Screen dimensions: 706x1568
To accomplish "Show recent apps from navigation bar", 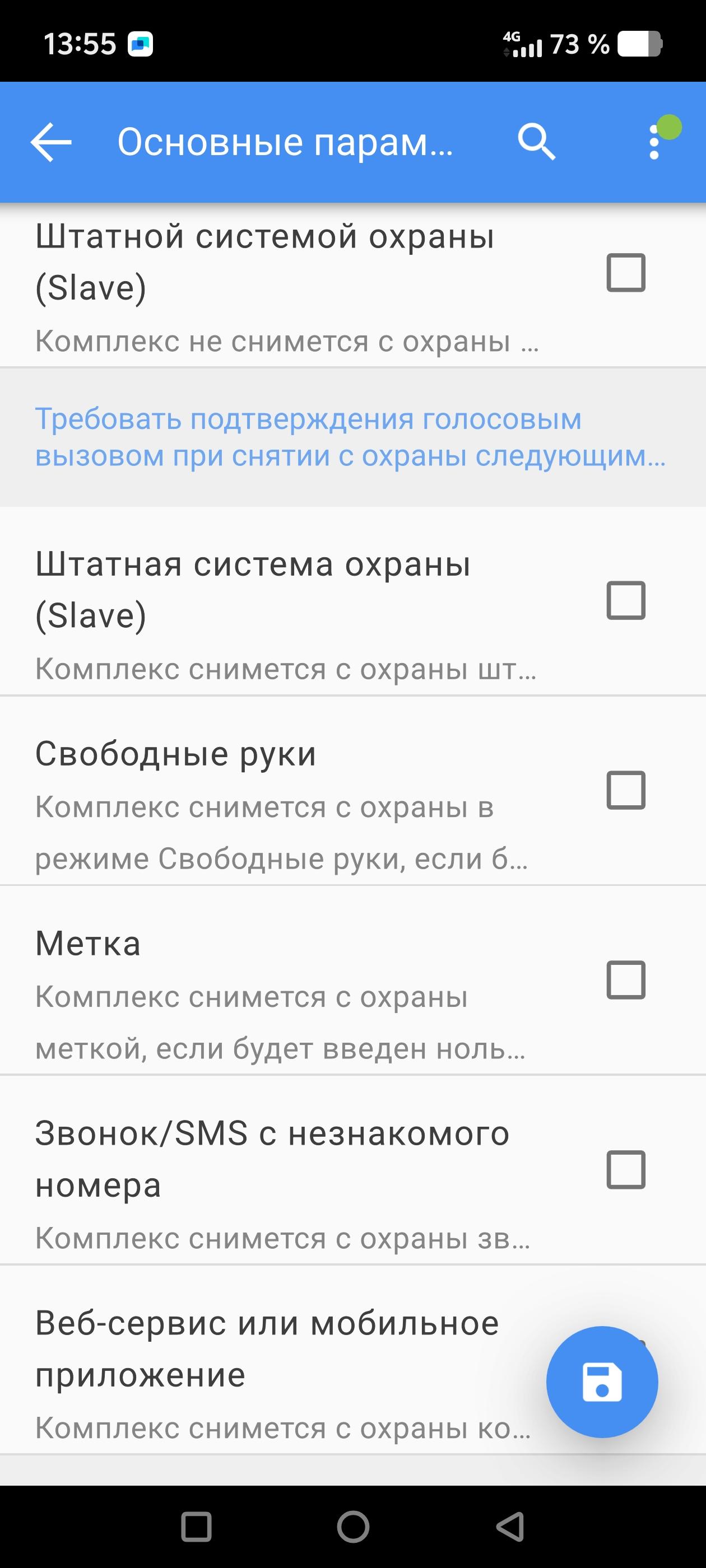I will (x=196, y=1527).
